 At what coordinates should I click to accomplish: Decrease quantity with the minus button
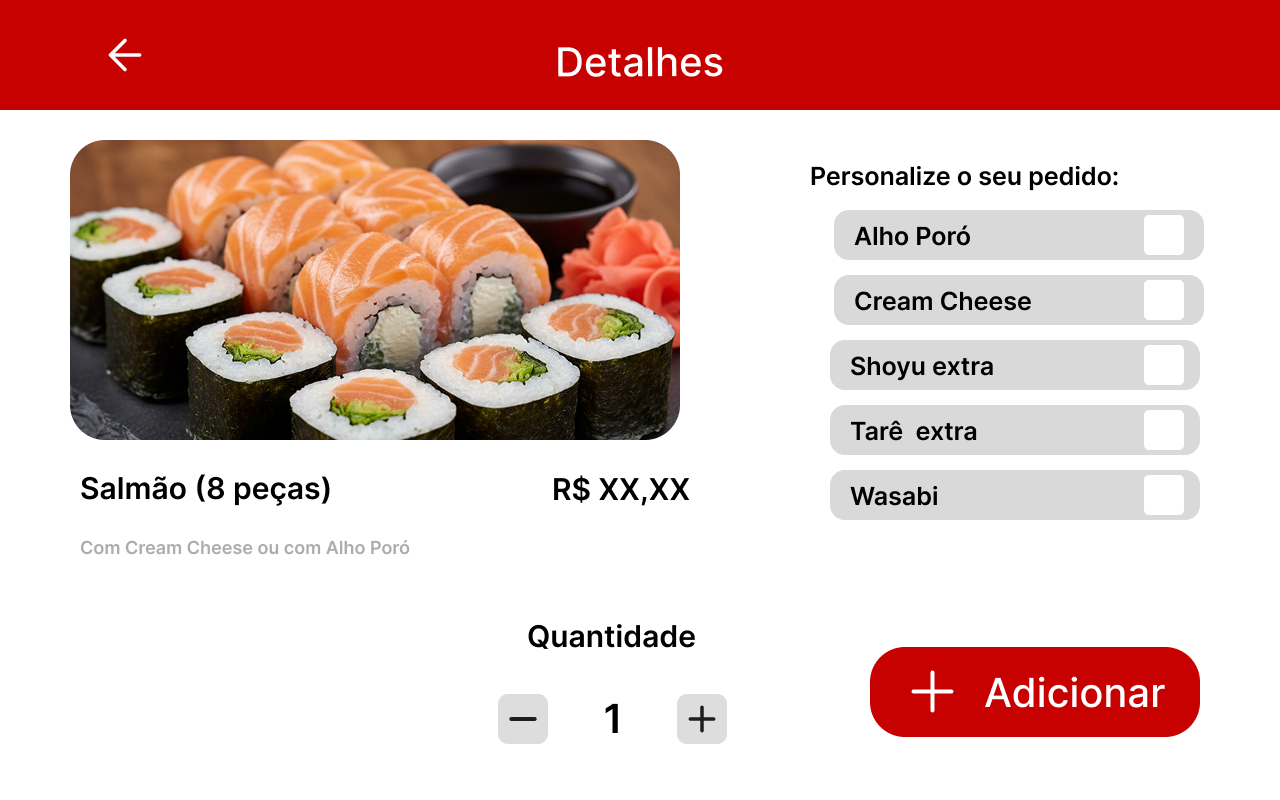[523, 719]
